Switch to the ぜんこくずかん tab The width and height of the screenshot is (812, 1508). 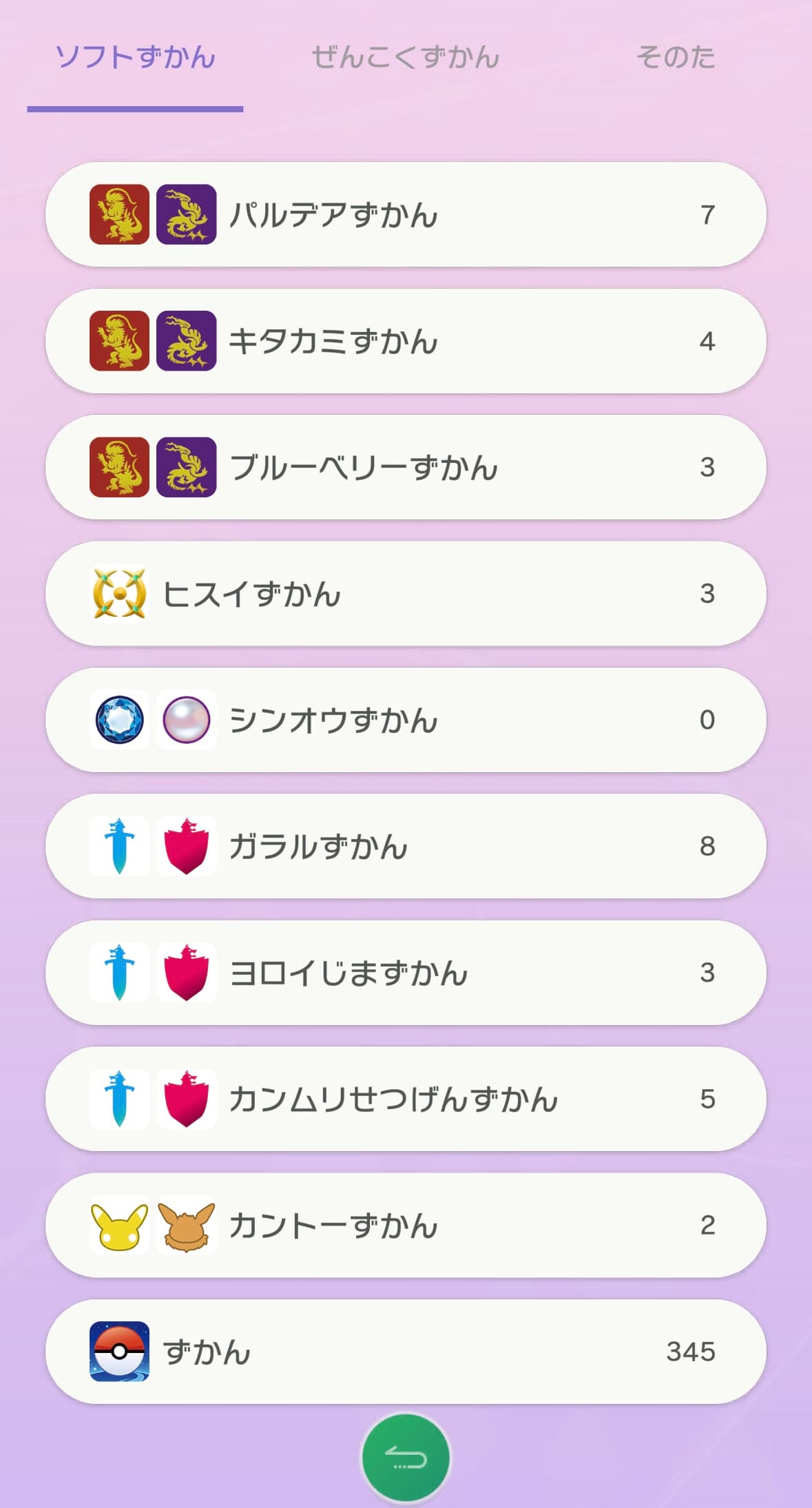tap(405, 57)
